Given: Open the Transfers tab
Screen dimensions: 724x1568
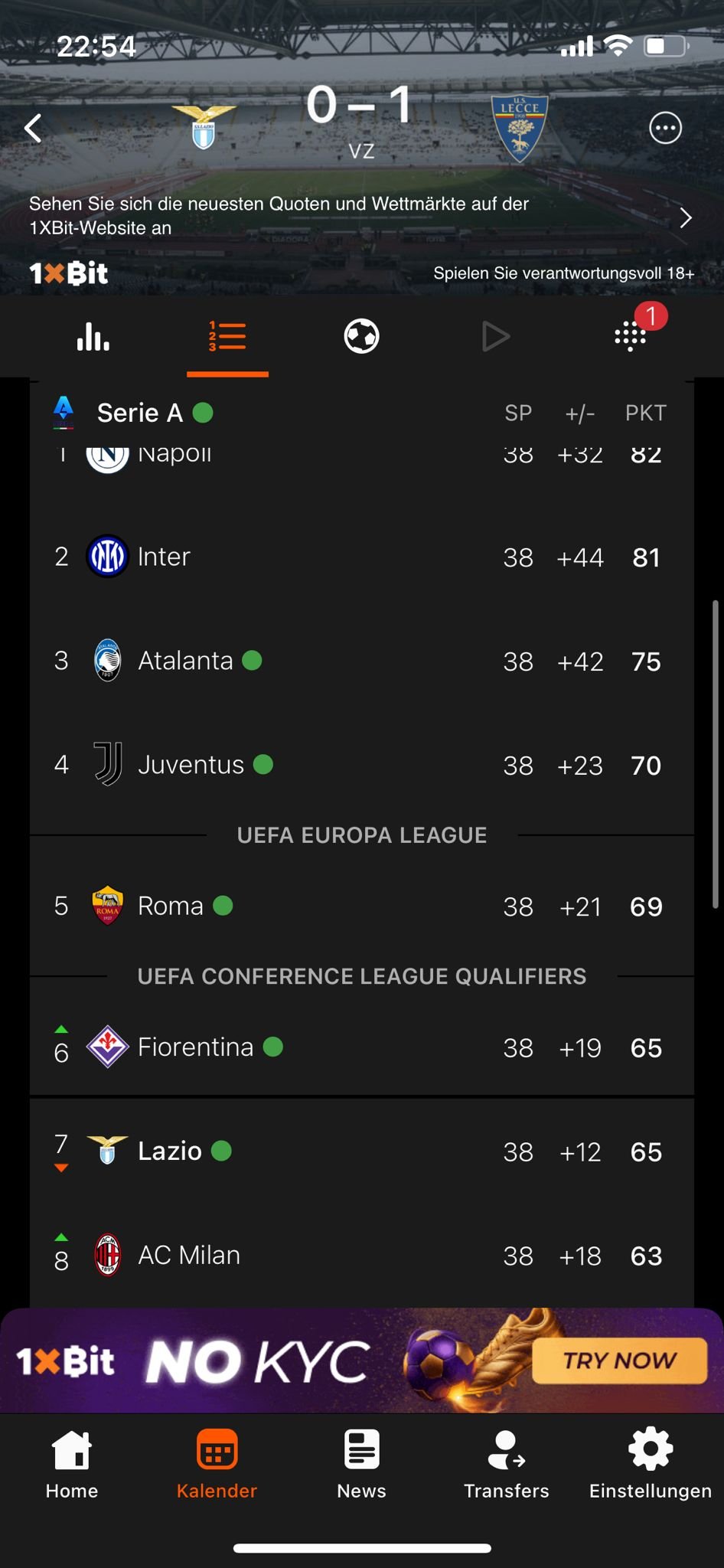Looking at the screenshot, I should 506,1465.
